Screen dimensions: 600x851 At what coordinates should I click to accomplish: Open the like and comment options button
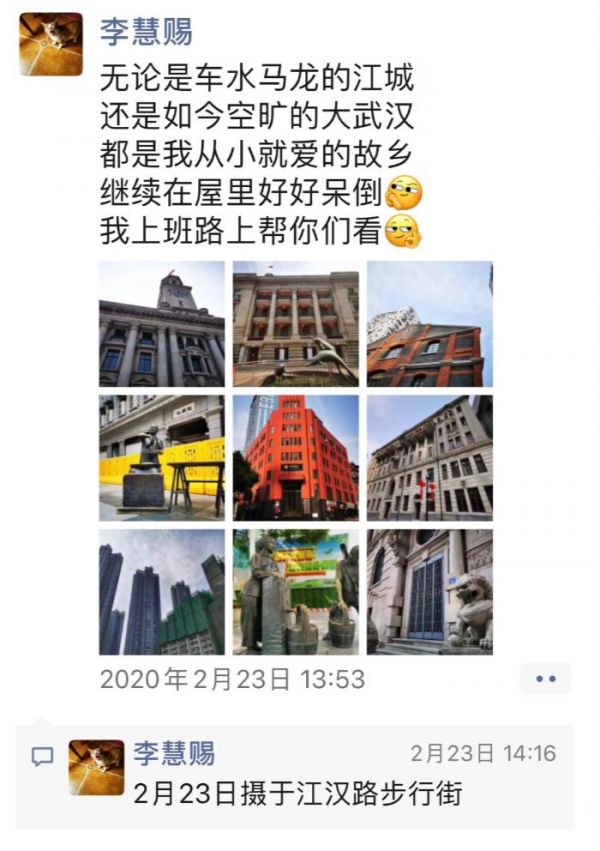(545, 678)
